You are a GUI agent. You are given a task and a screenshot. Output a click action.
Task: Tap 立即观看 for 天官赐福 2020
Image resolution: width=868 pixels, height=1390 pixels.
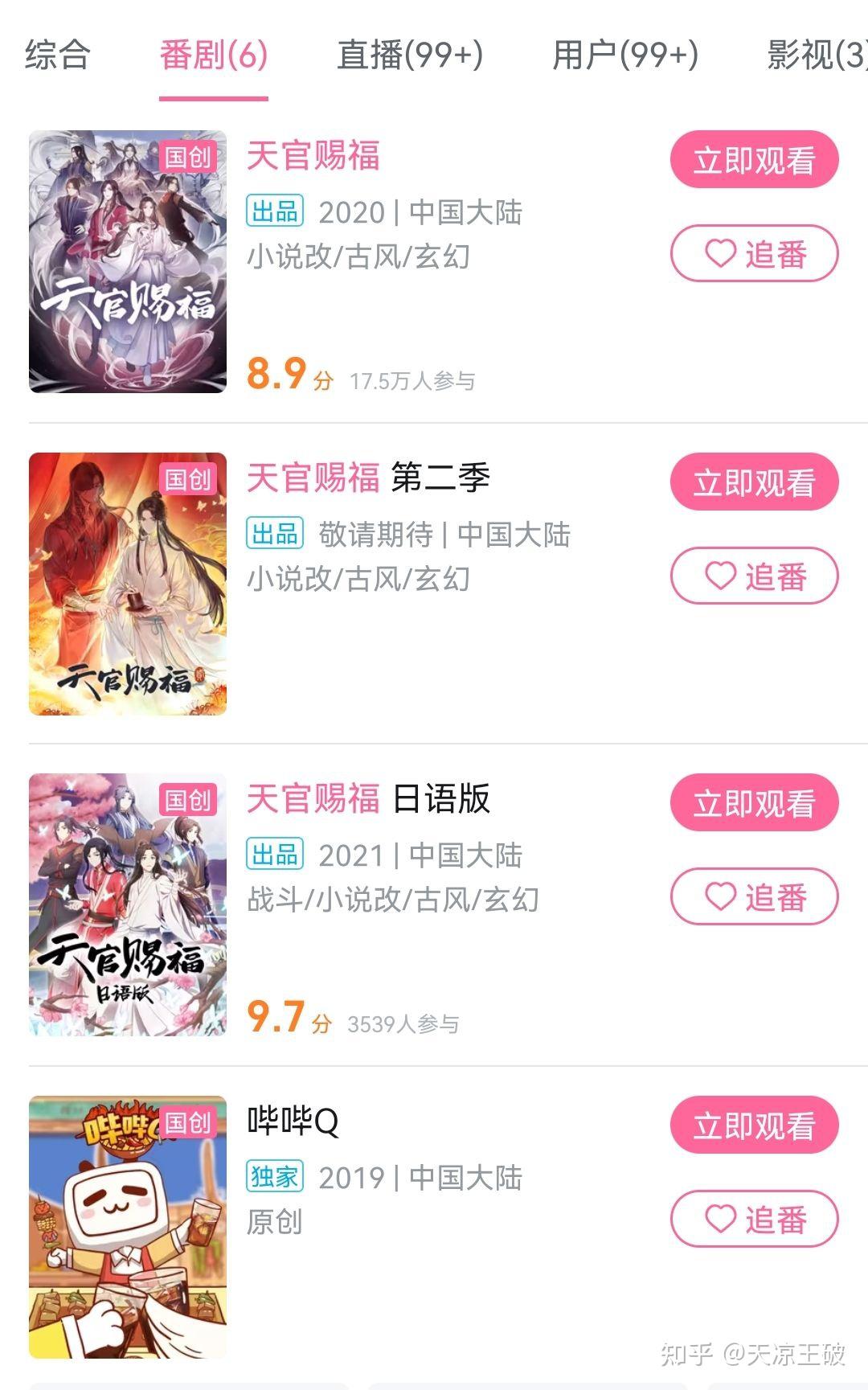[754, 160]
